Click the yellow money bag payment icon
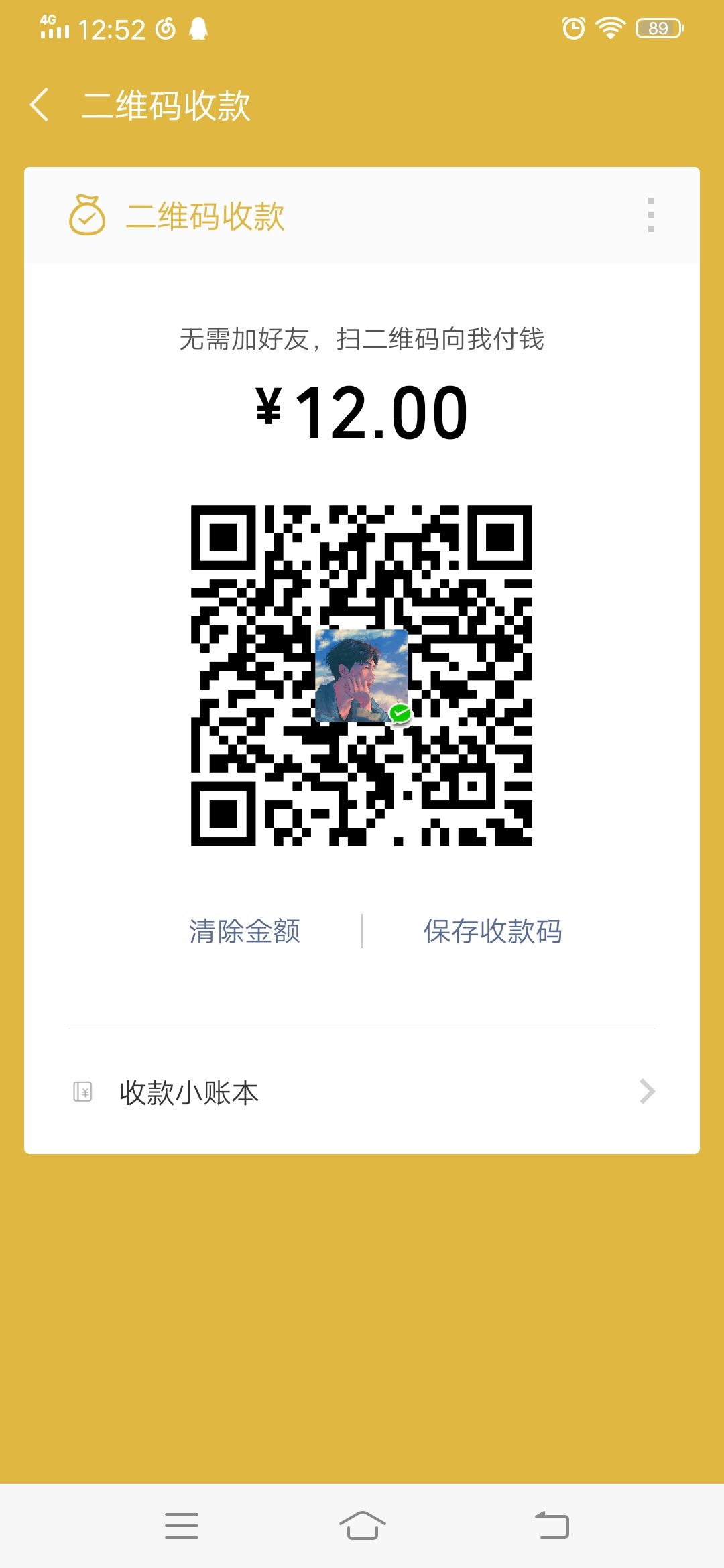The width and height of the screenshot is (724, 1568). click(87, 216)
